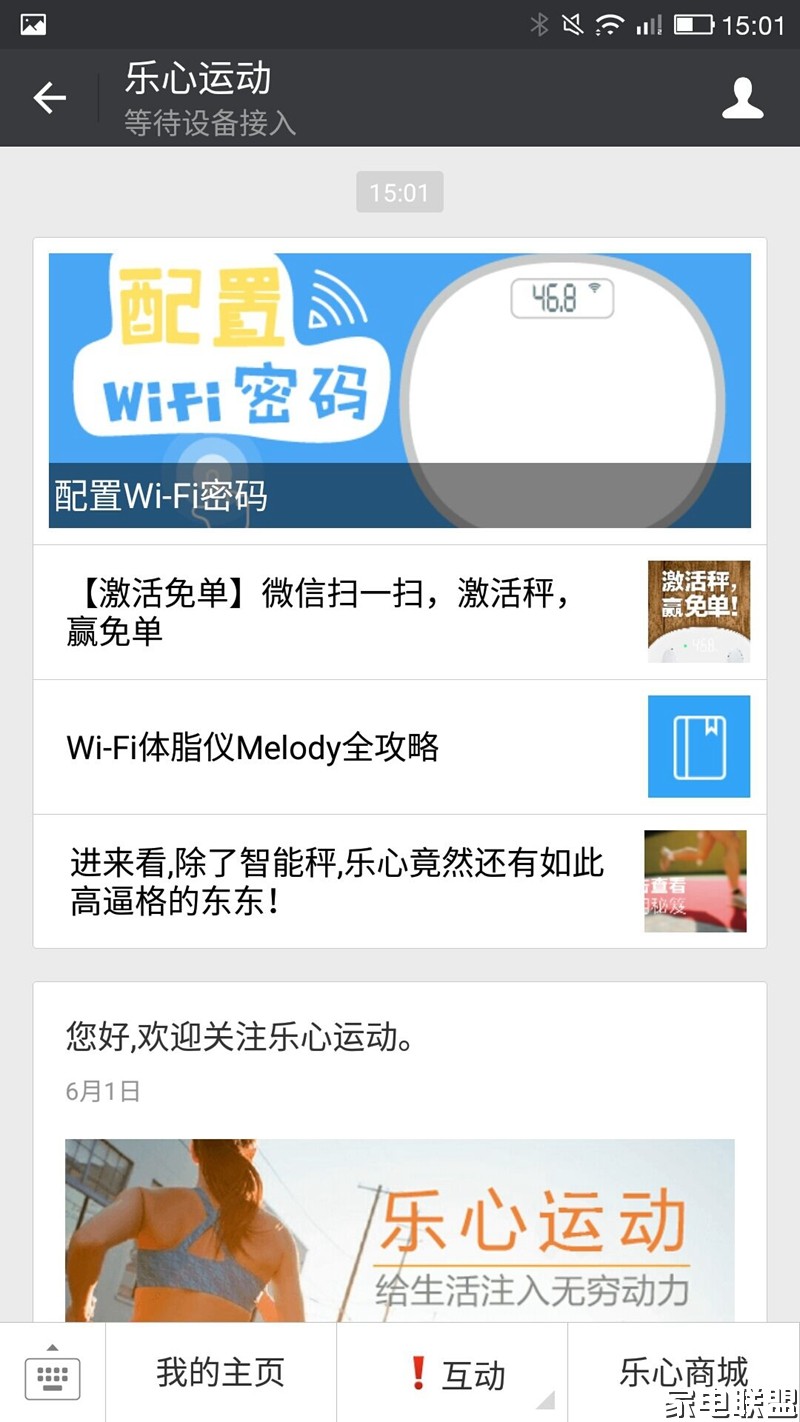
Task: Click the notebook icon on the Melody article
Action: click(698, 746)
